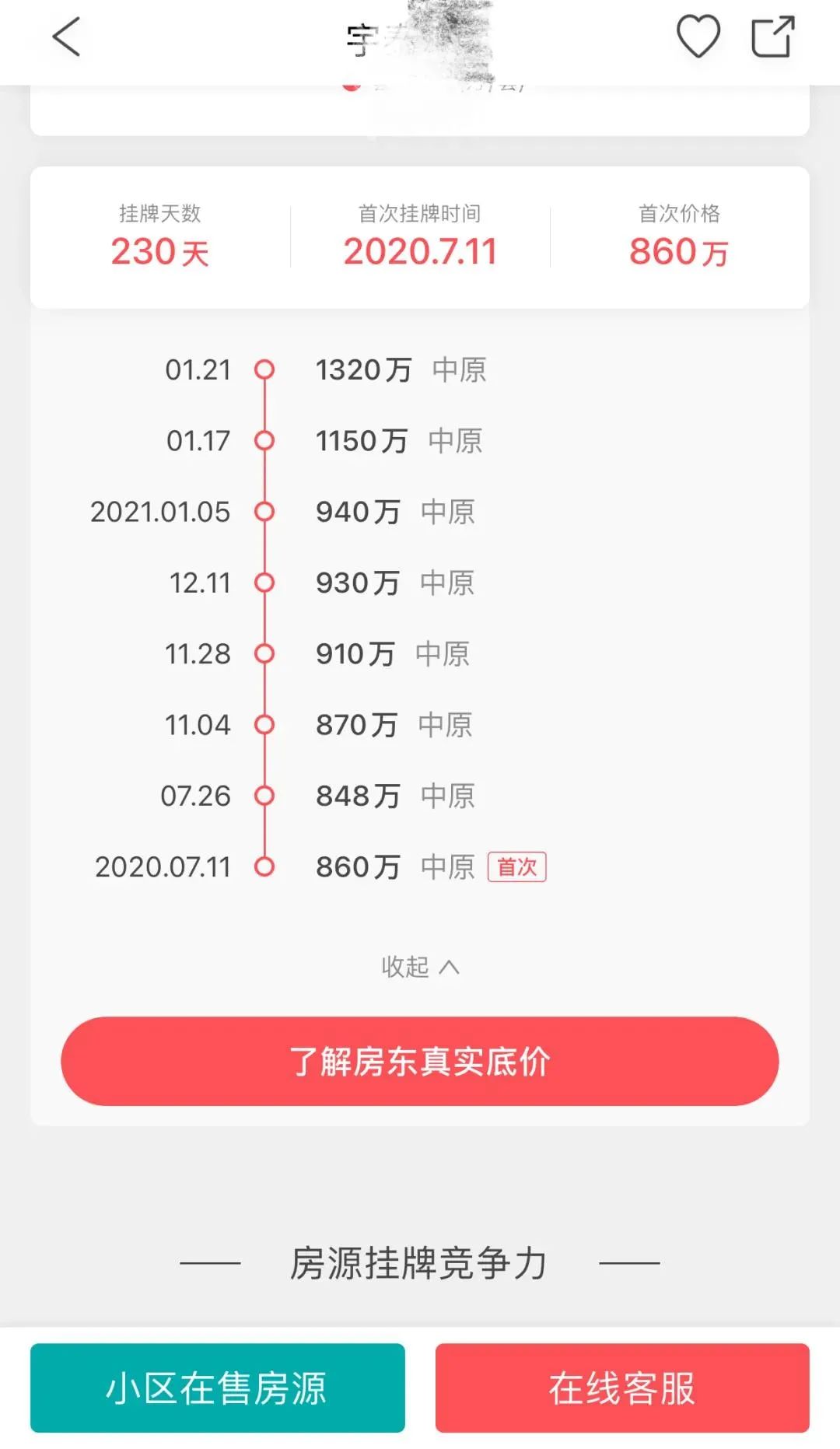Collapse the price history with 收起
This screenshot has width=840, height=1449.
tap(420, 967)
